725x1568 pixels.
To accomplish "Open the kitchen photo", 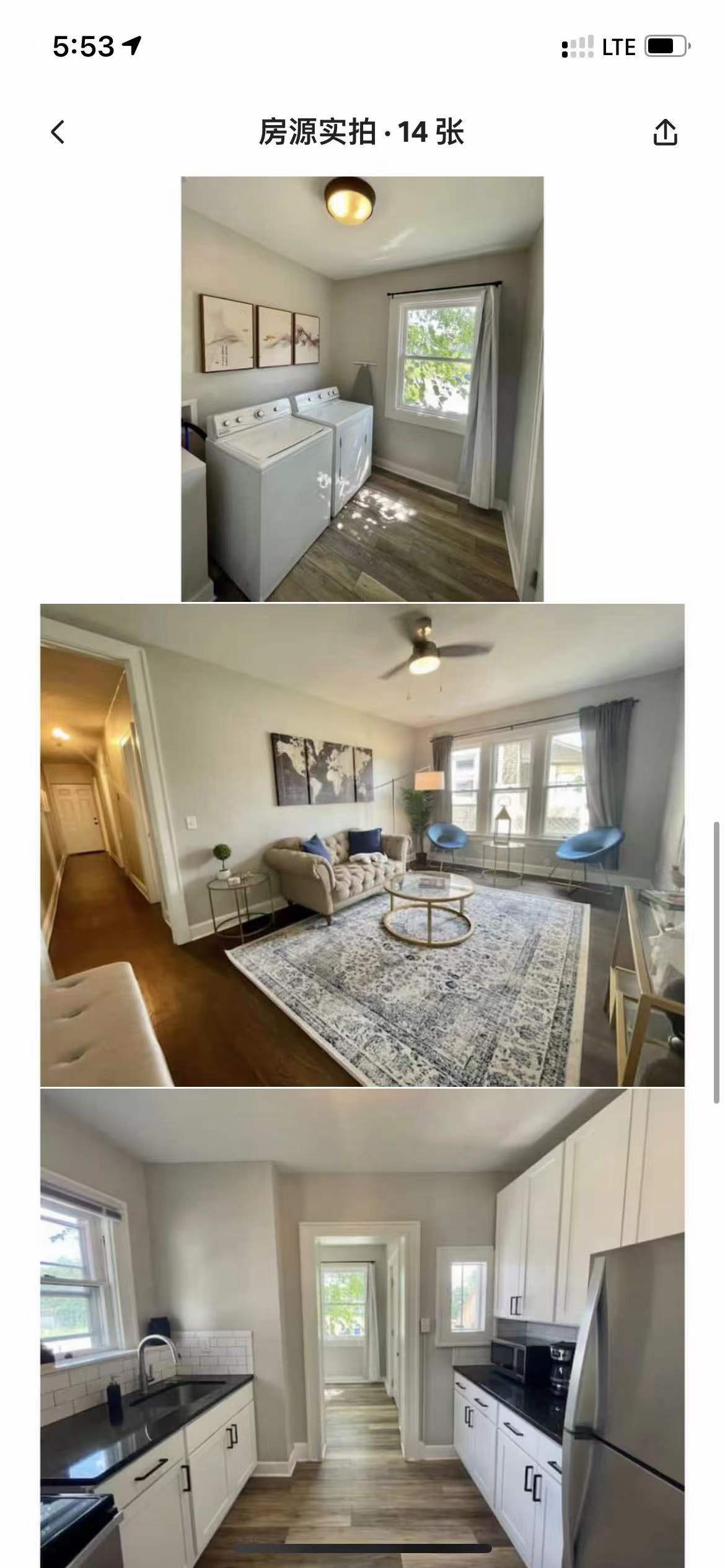I will pos(362,1325).
